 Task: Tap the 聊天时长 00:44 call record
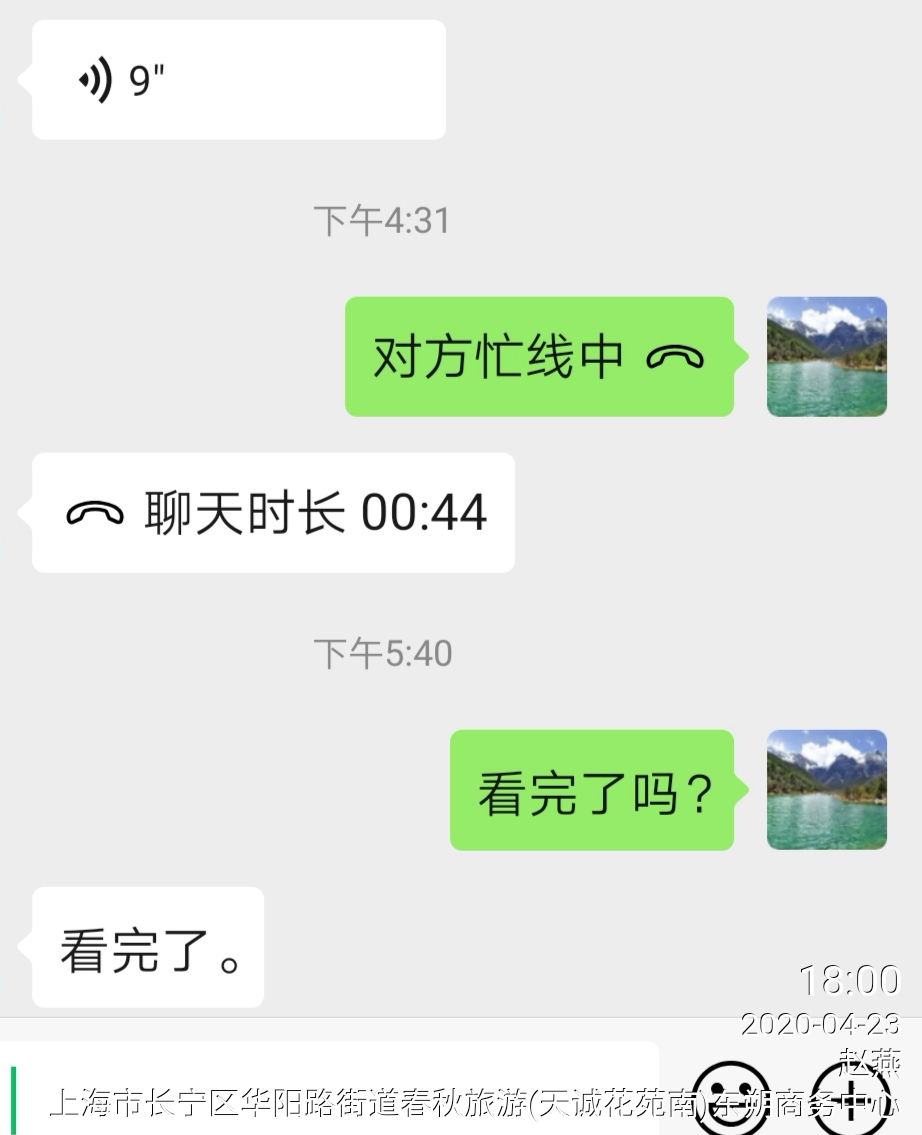[273, 513]
